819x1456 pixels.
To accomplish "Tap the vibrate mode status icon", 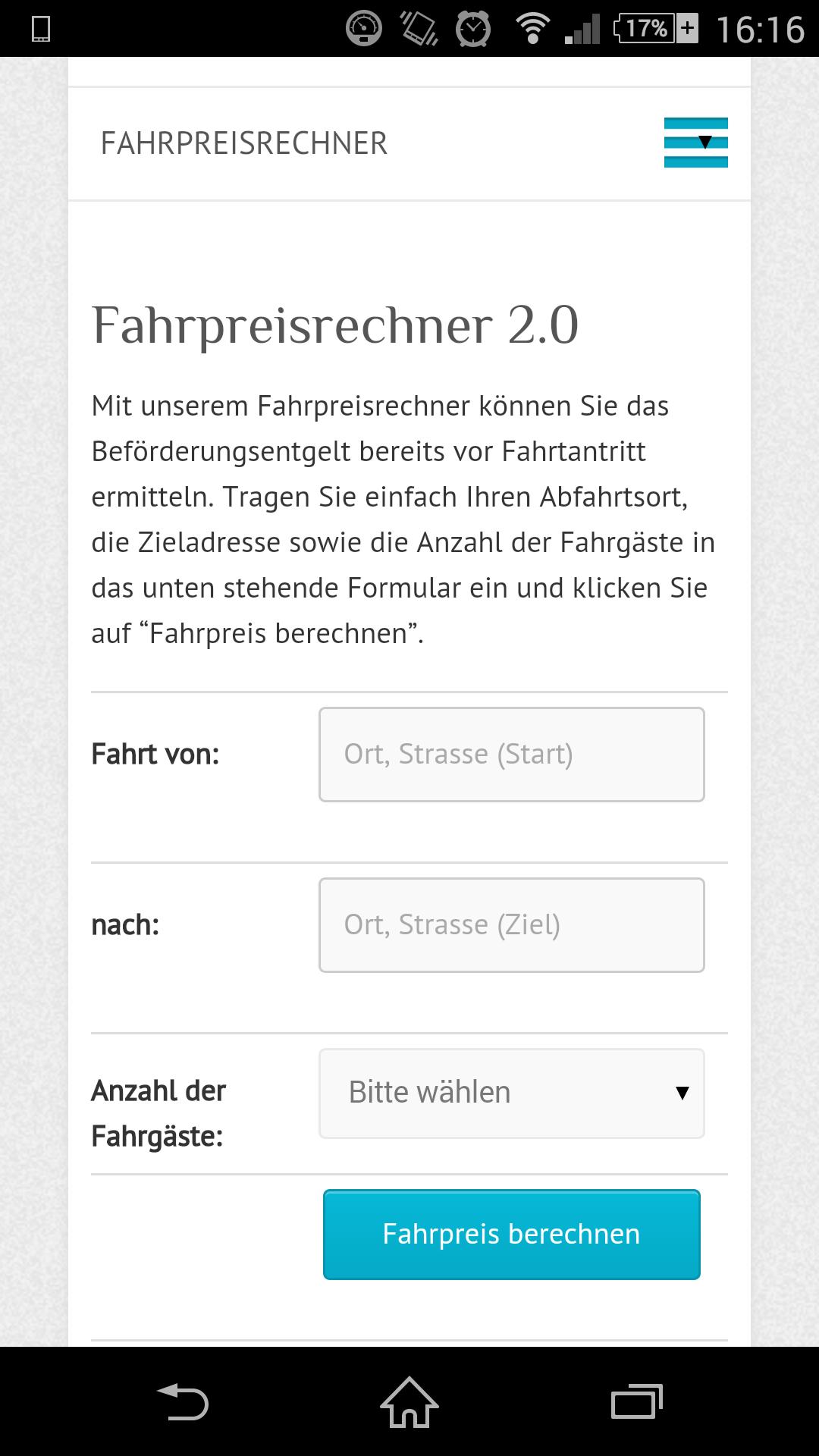I will pyautogui.click(x=418, y=29).
